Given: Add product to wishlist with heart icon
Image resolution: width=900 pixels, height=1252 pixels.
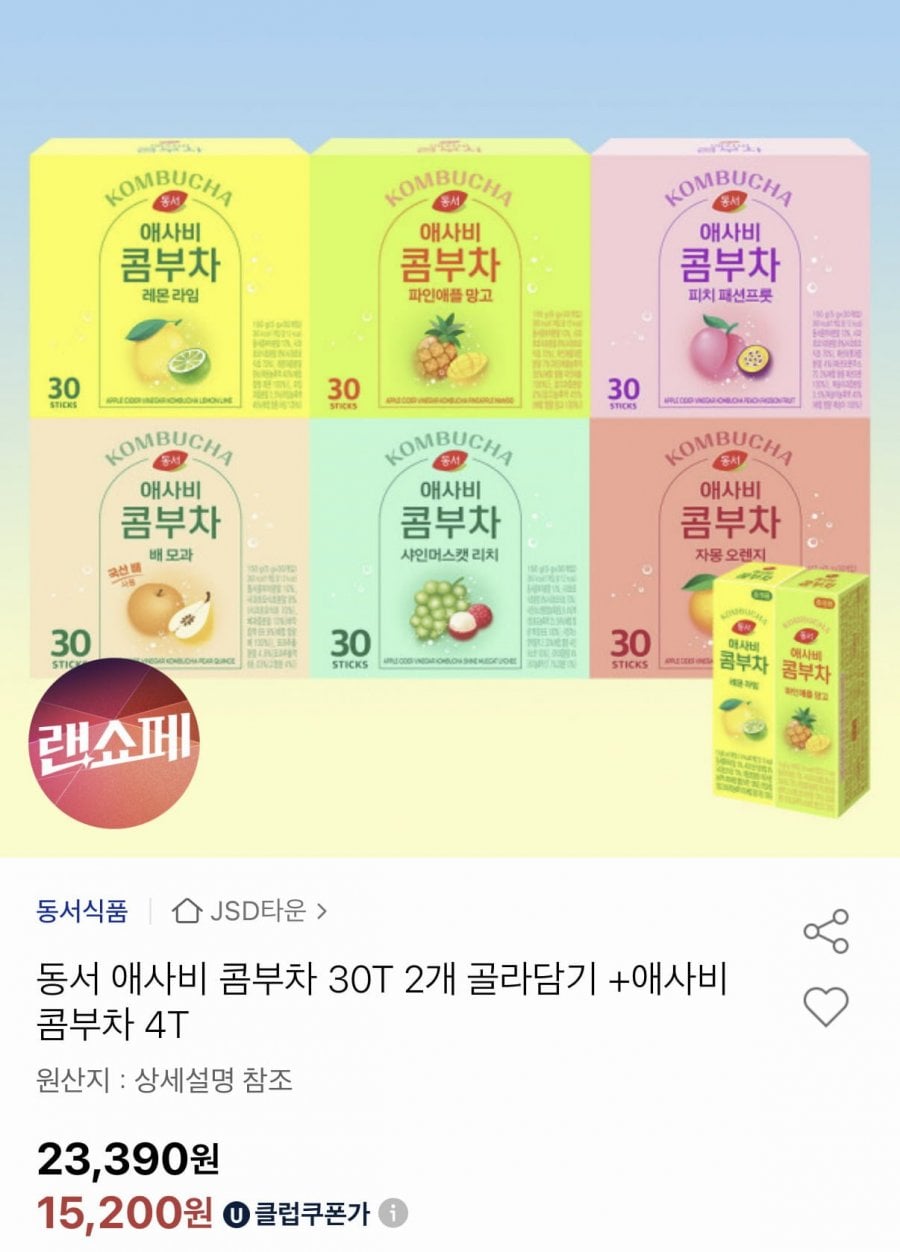Looking at the screenshot, I should 826,1006.
